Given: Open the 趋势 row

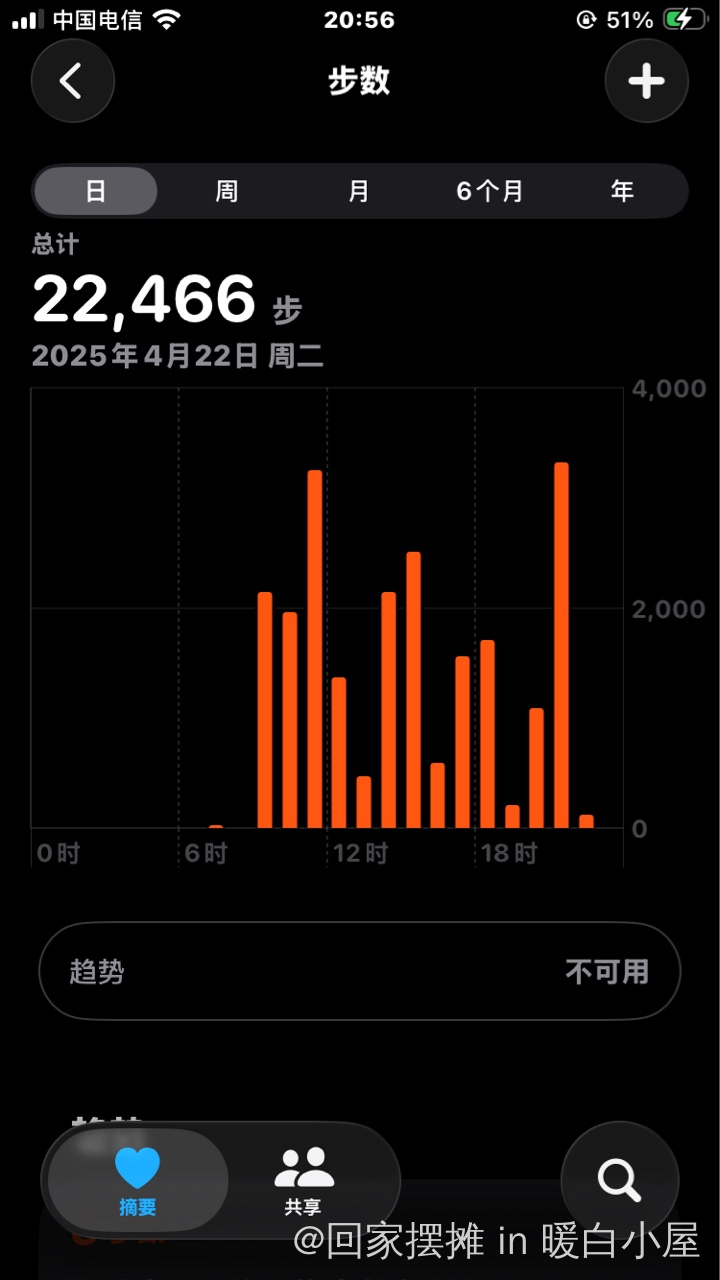Looking at the screenshot, I should pyautogui.click(x=360, y=971).
